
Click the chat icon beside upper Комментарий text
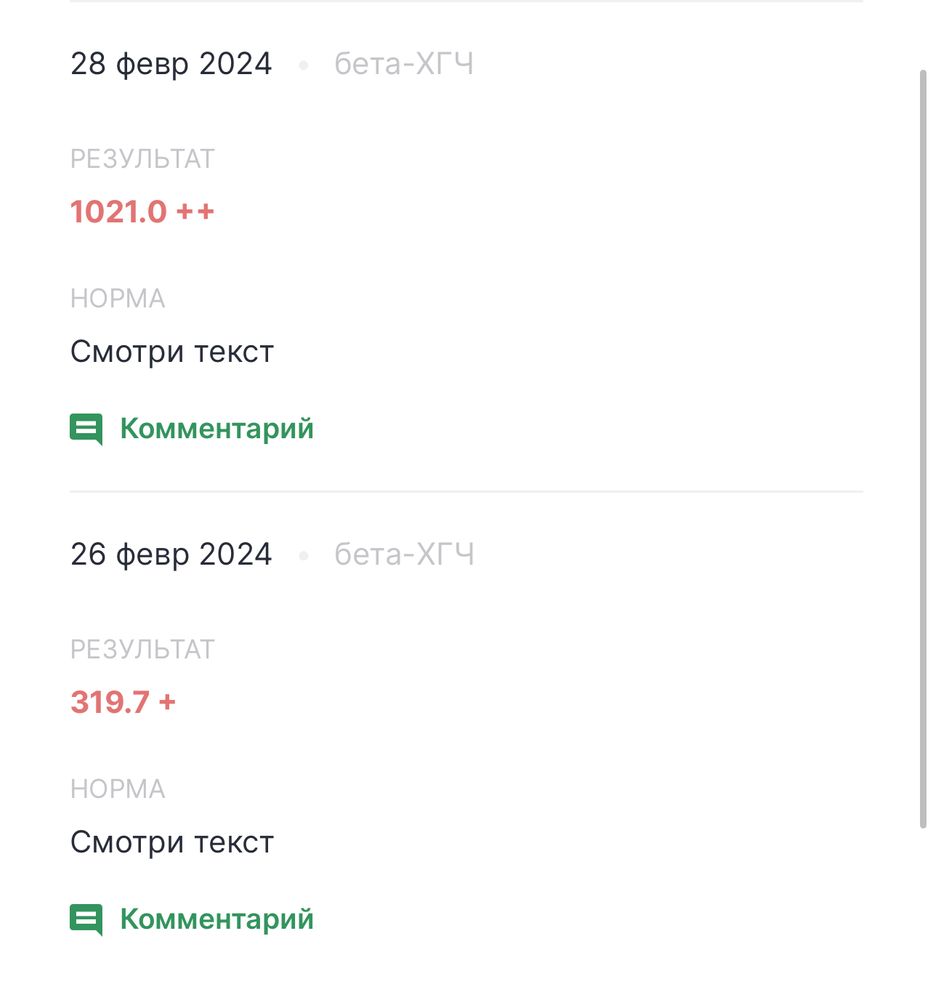[x=87, y=428]
